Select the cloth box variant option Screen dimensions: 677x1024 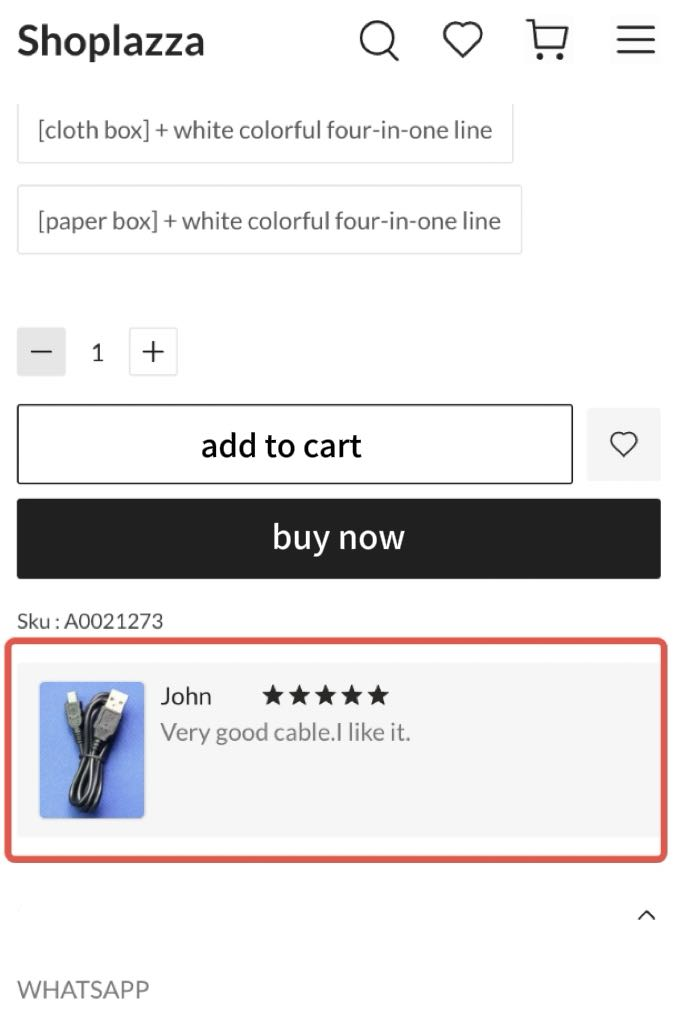pyautogui.click(x=265, y=130)
